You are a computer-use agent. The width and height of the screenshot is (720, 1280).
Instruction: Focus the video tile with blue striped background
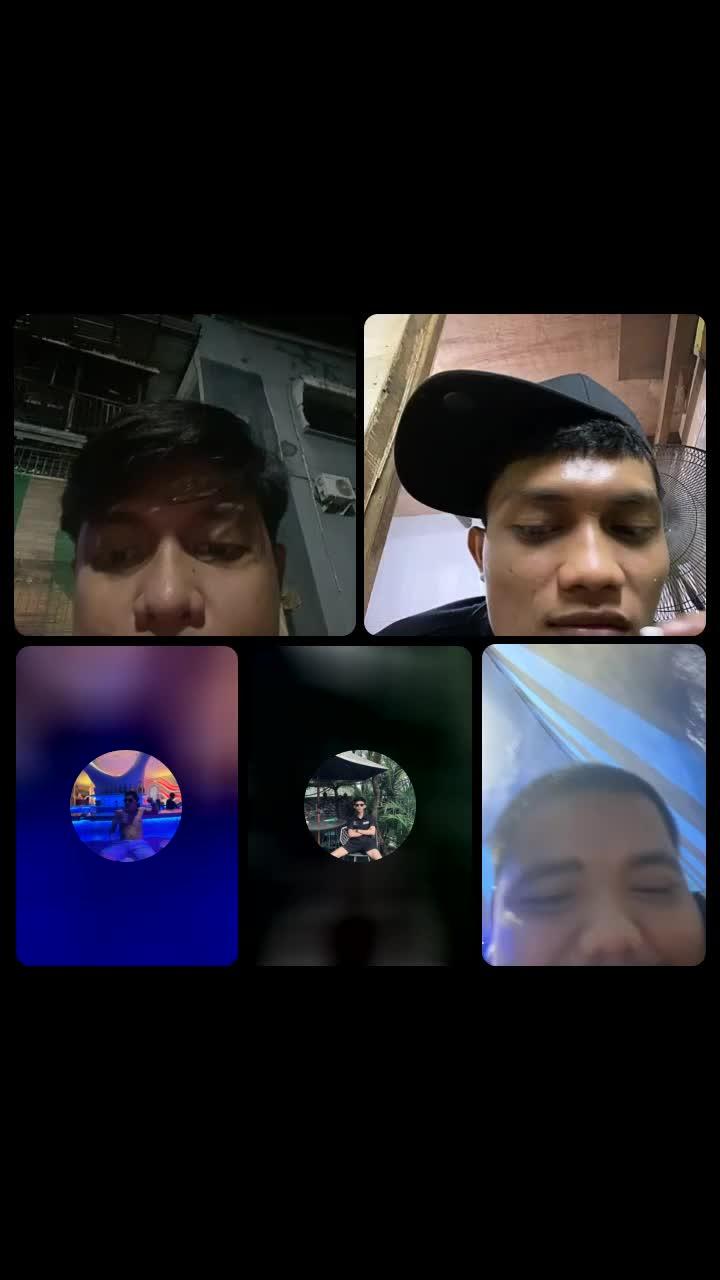(594, 805)
